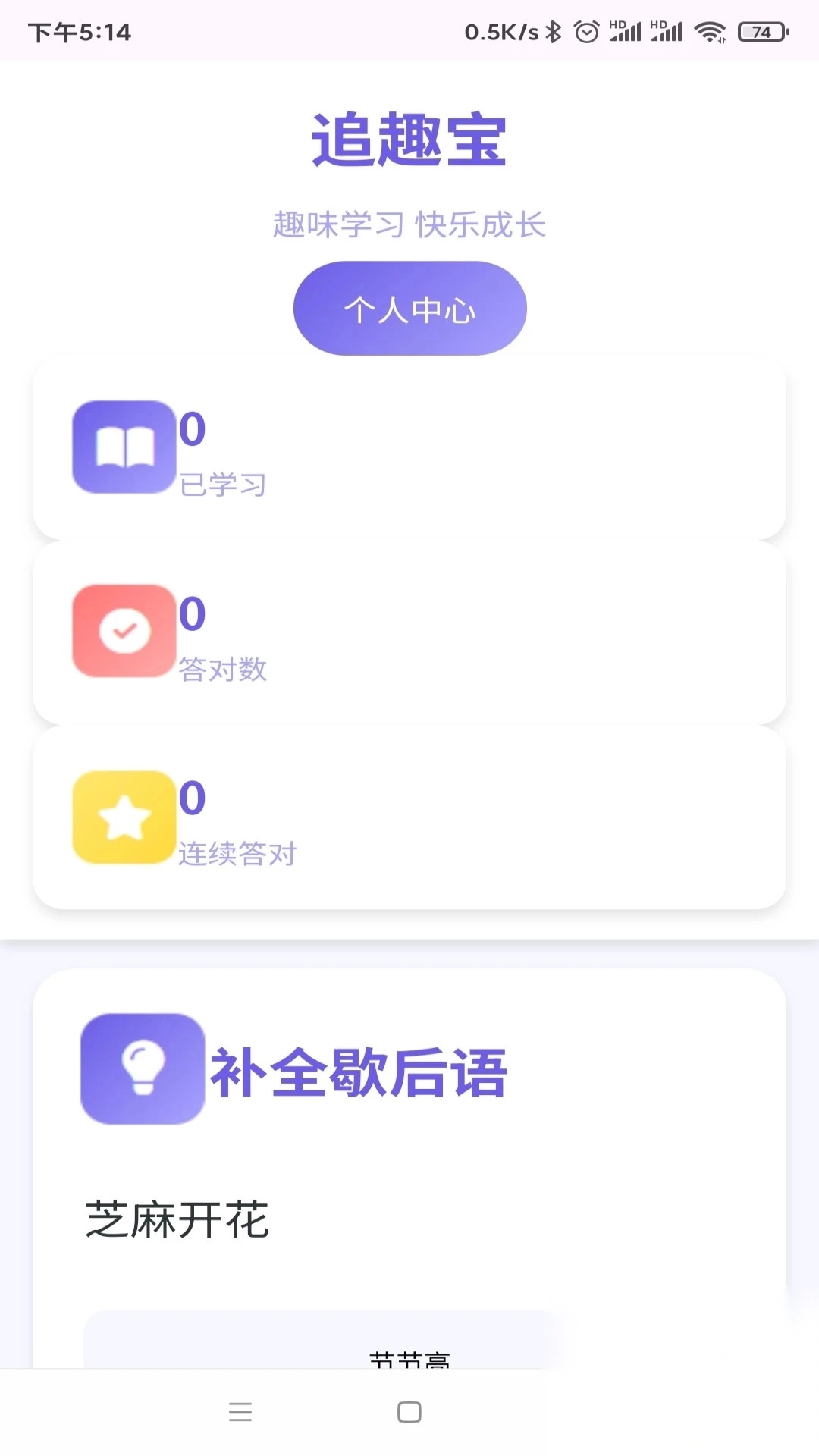
Task: Click the alarm clock status bar icon
Action: pos(585,30)
